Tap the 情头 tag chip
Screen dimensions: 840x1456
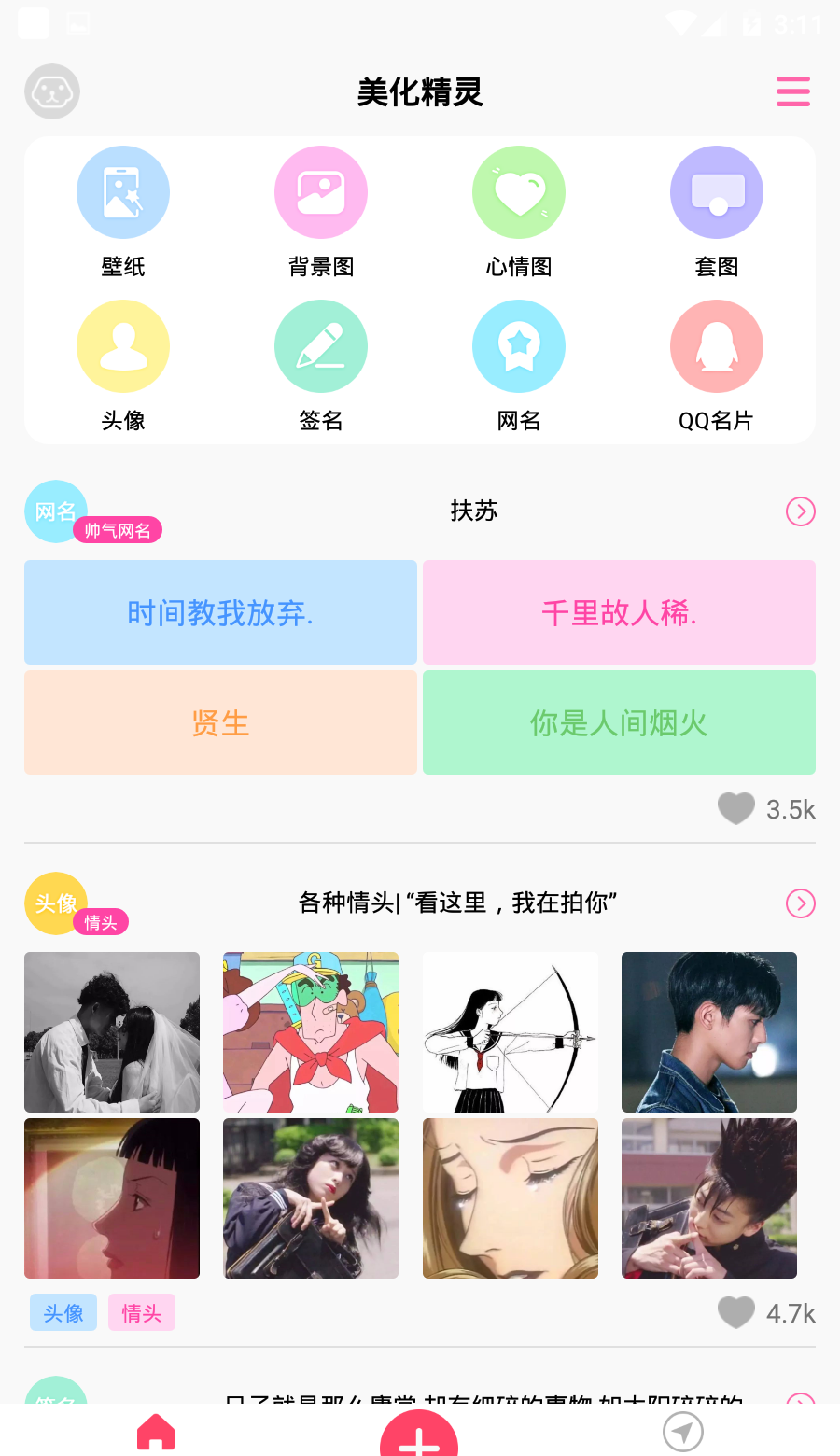click(x=141, y=1313)
